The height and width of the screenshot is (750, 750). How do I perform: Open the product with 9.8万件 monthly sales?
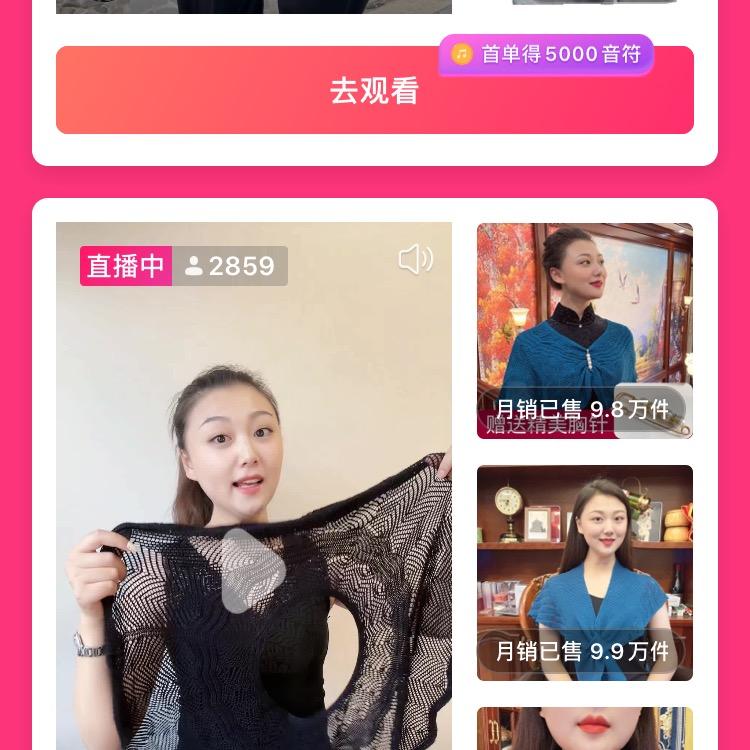(x=584, y=330)
